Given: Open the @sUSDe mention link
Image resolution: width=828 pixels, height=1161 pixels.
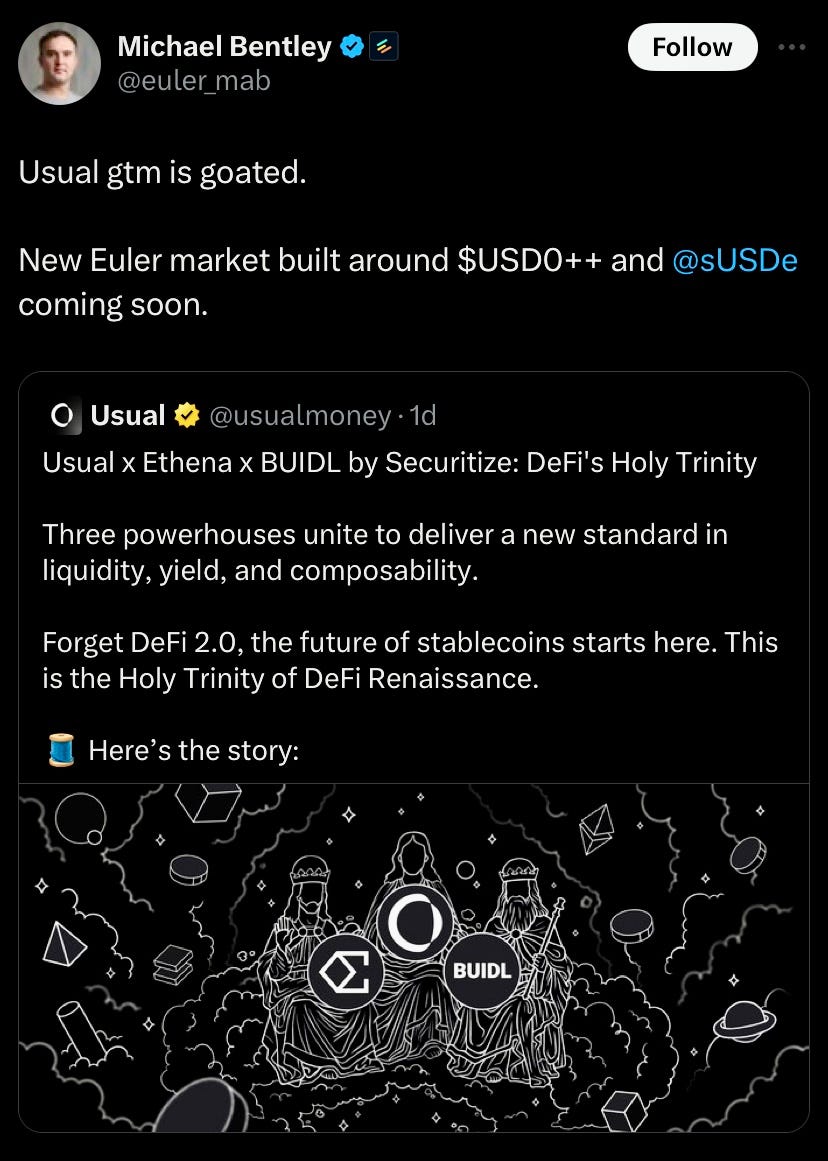Looking at the screenshot, I should [x=736, y=261].
